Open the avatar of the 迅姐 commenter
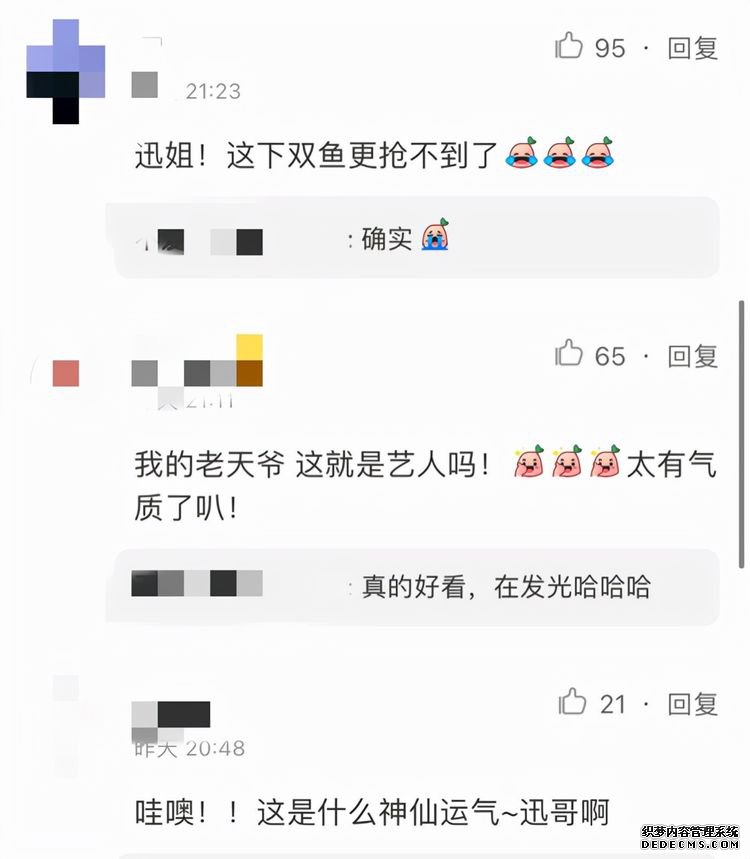The width and height of the screenshot is (750, 859). coord(66,71)
